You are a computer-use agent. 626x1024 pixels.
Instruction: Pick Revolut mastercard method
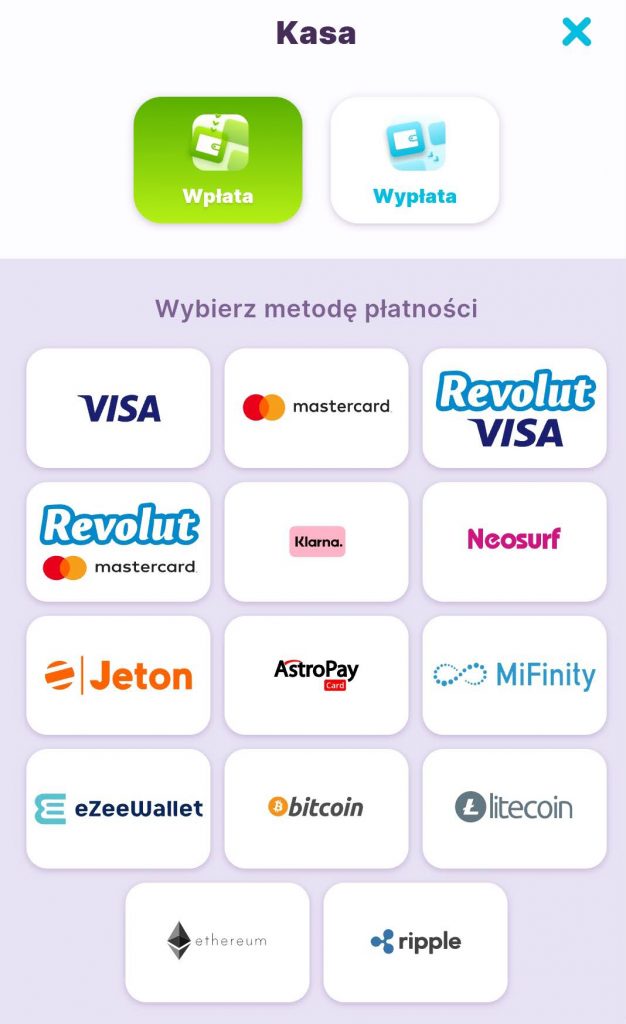coord(118,541)
